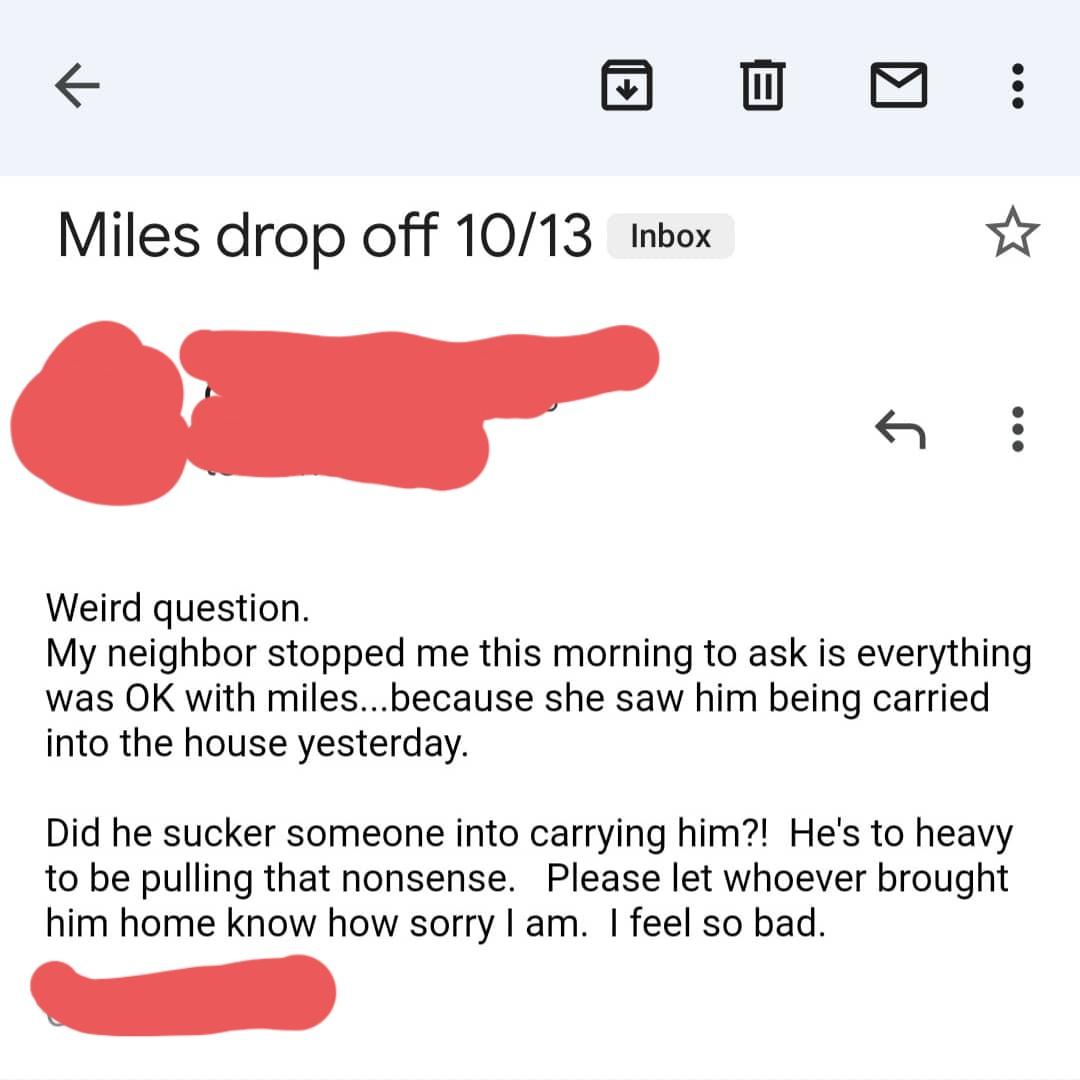Delete this email with the trash icon
Image resolution: width=1080 pixels, height=1080 pixels.
(763, 85)
